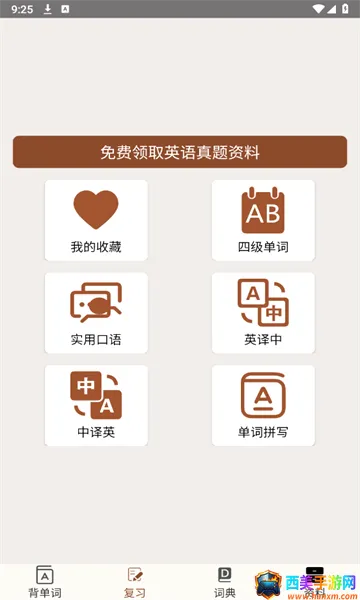Switch to the 词典 dictionary tab
360x600 pixels.
pos(225,582)
